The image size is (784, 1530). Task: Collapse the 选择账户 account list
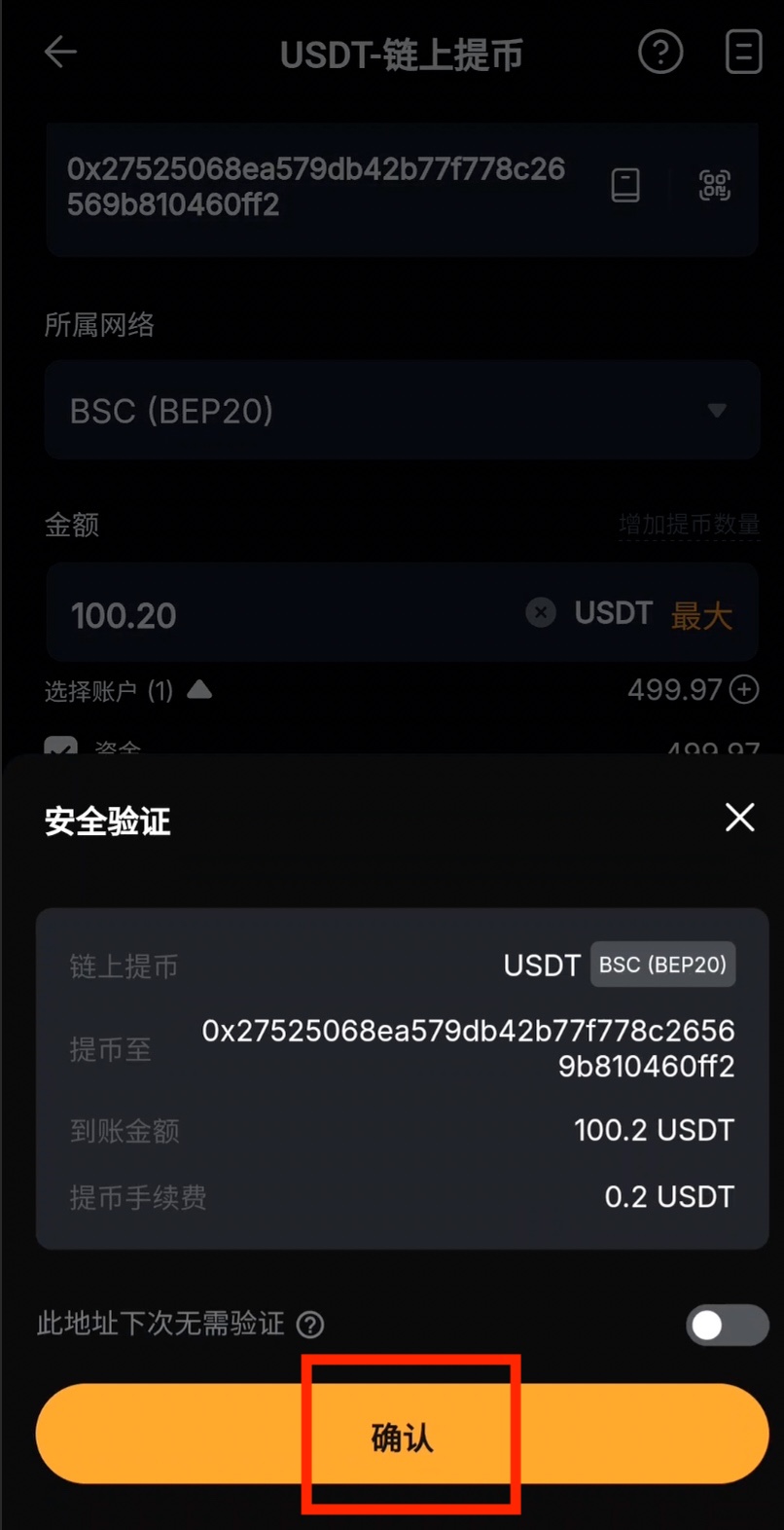pyautogui.click(x=199, y=689)
